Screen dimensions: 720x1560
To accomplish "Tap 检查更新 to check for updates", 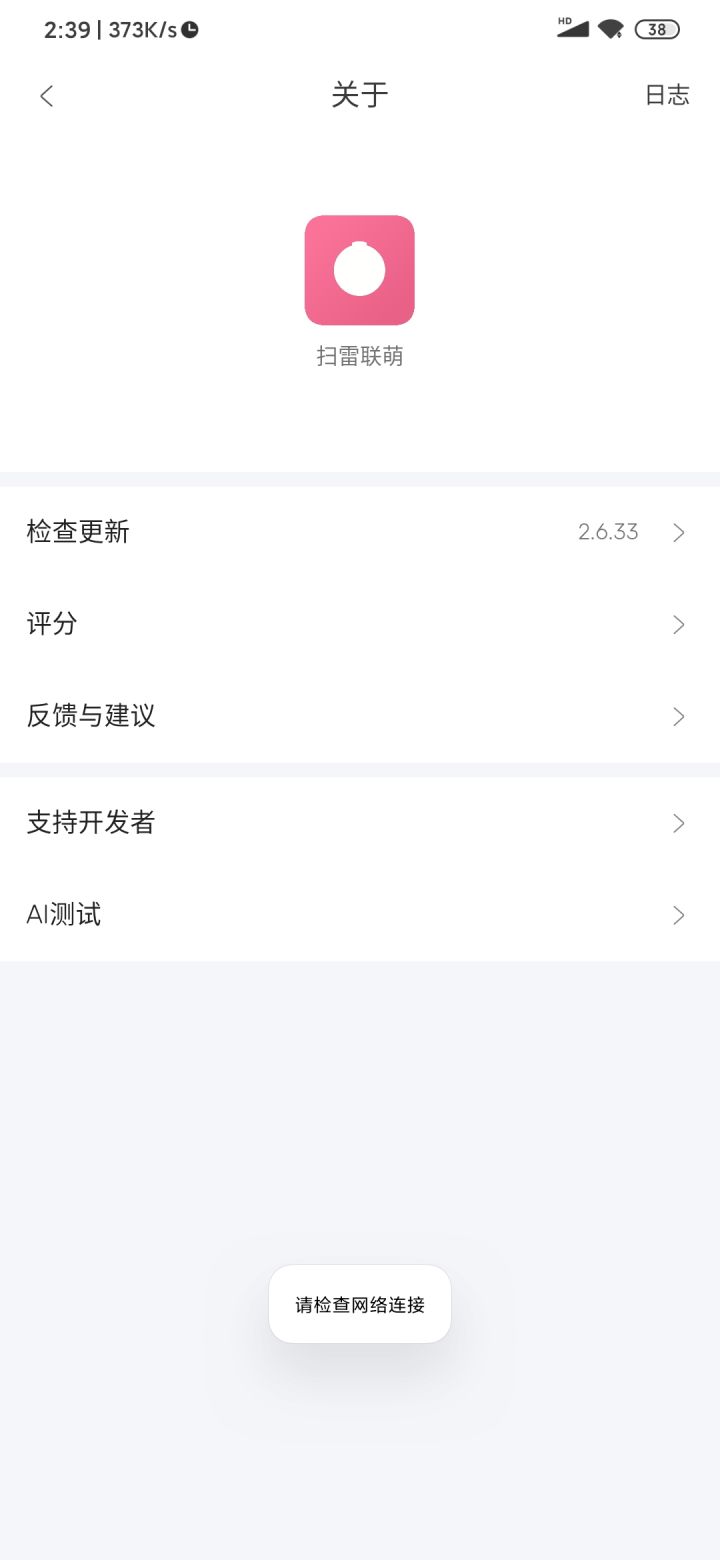I will coord(78,531).
